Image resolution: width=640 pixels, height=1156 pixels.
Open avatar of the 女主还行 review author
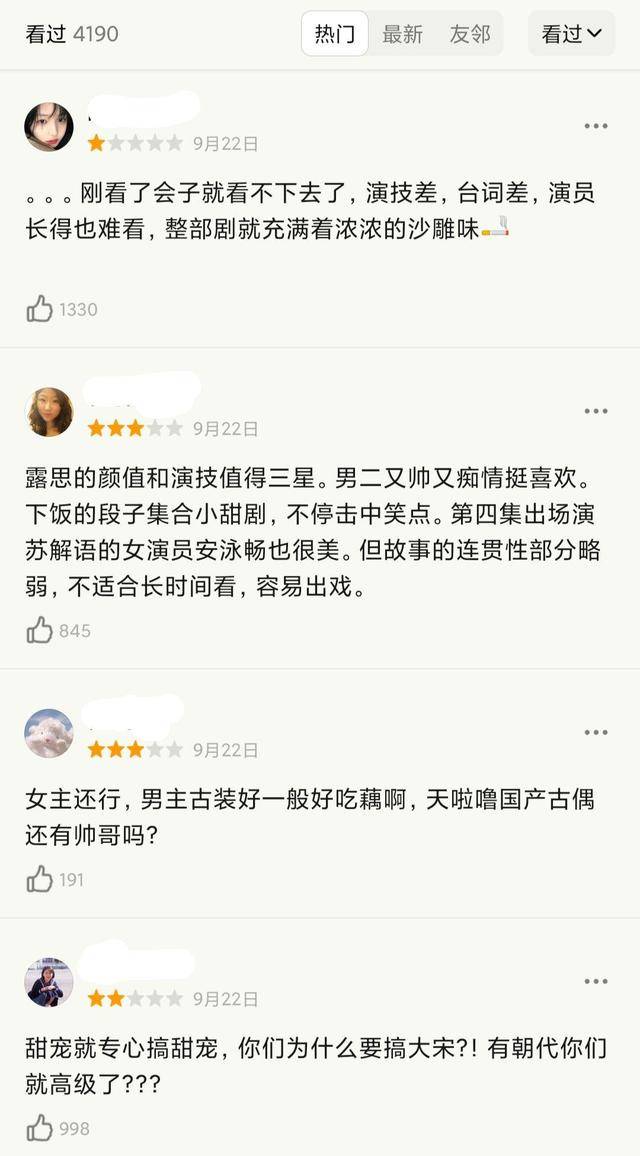49,733
